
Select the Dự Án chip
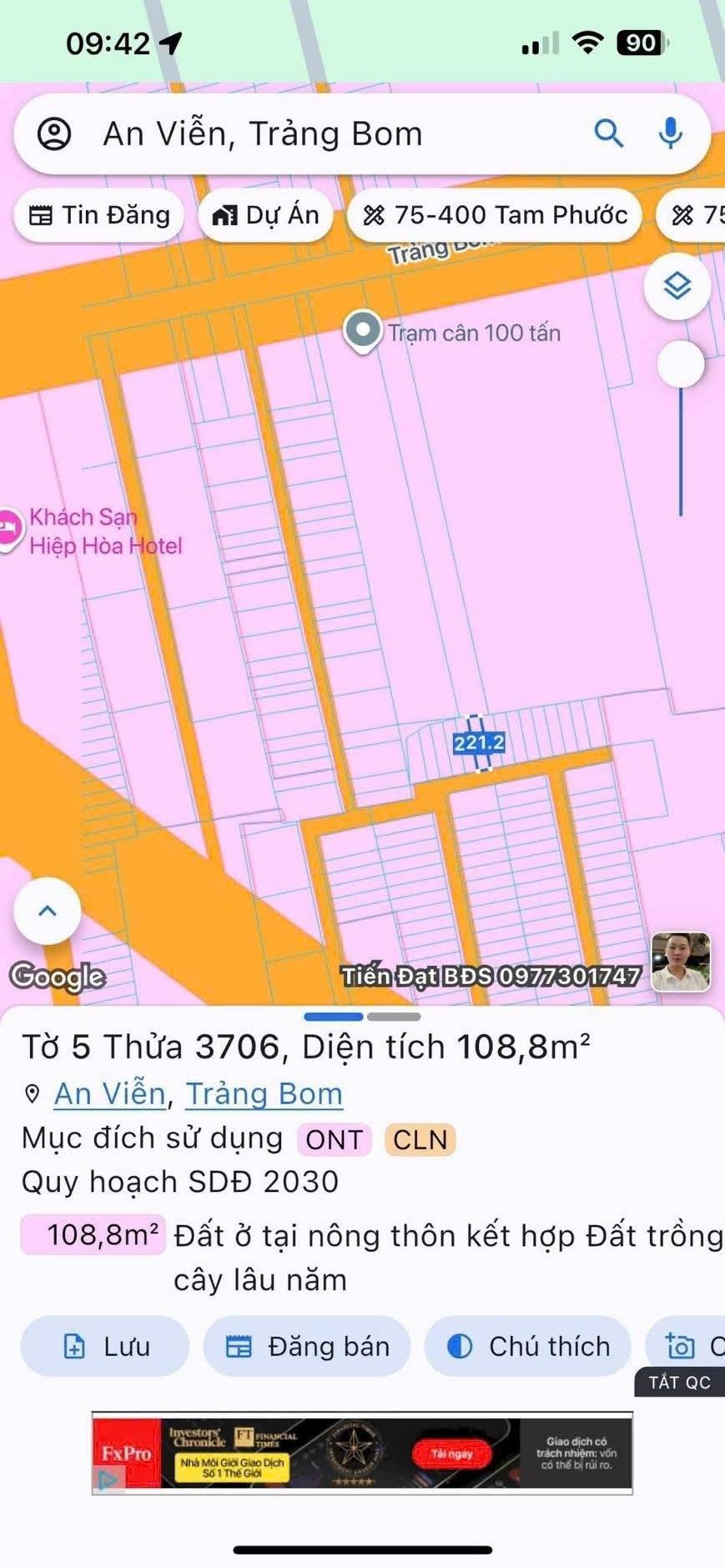265,215
